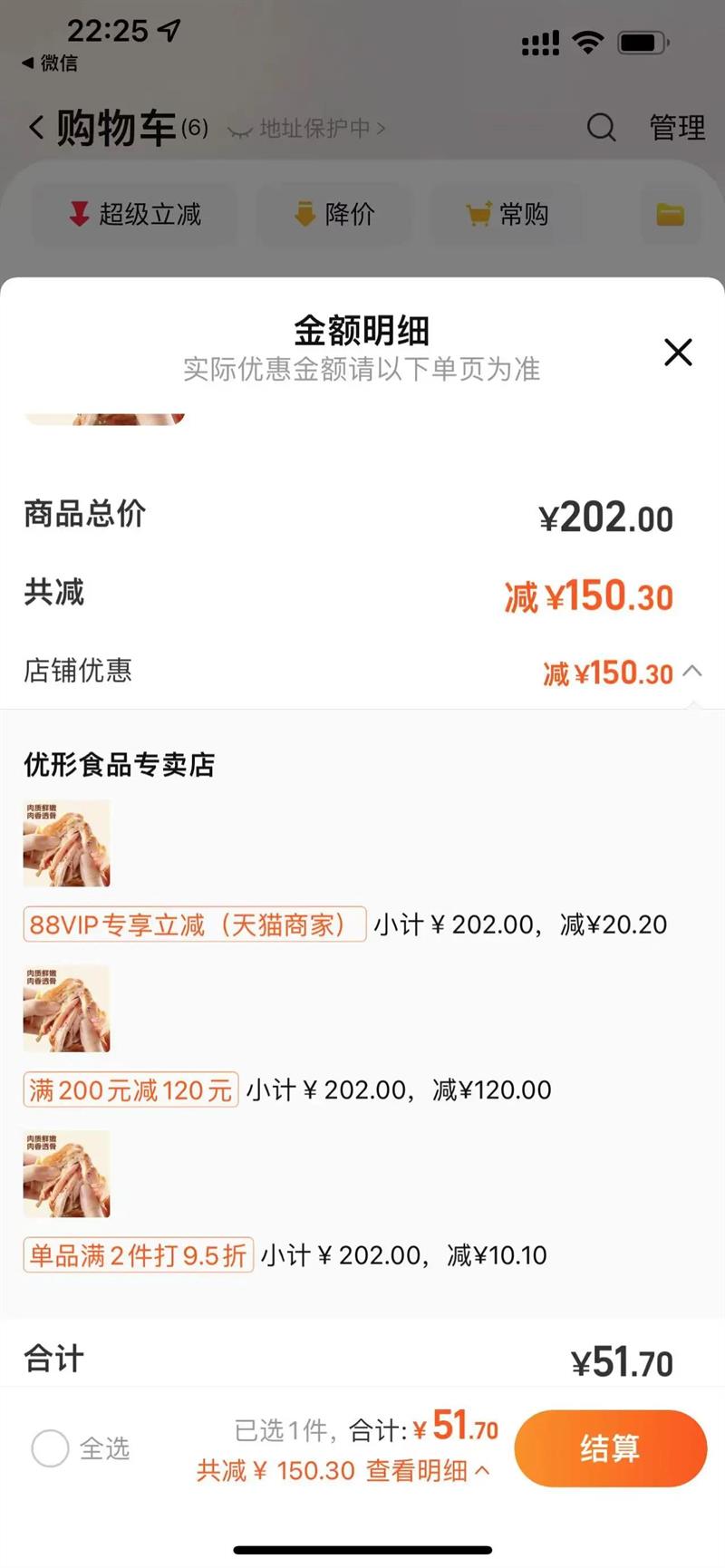Collapse the 店铺优惠 discount details
Screen dimensions: 725x1568
tap(692, 672)
